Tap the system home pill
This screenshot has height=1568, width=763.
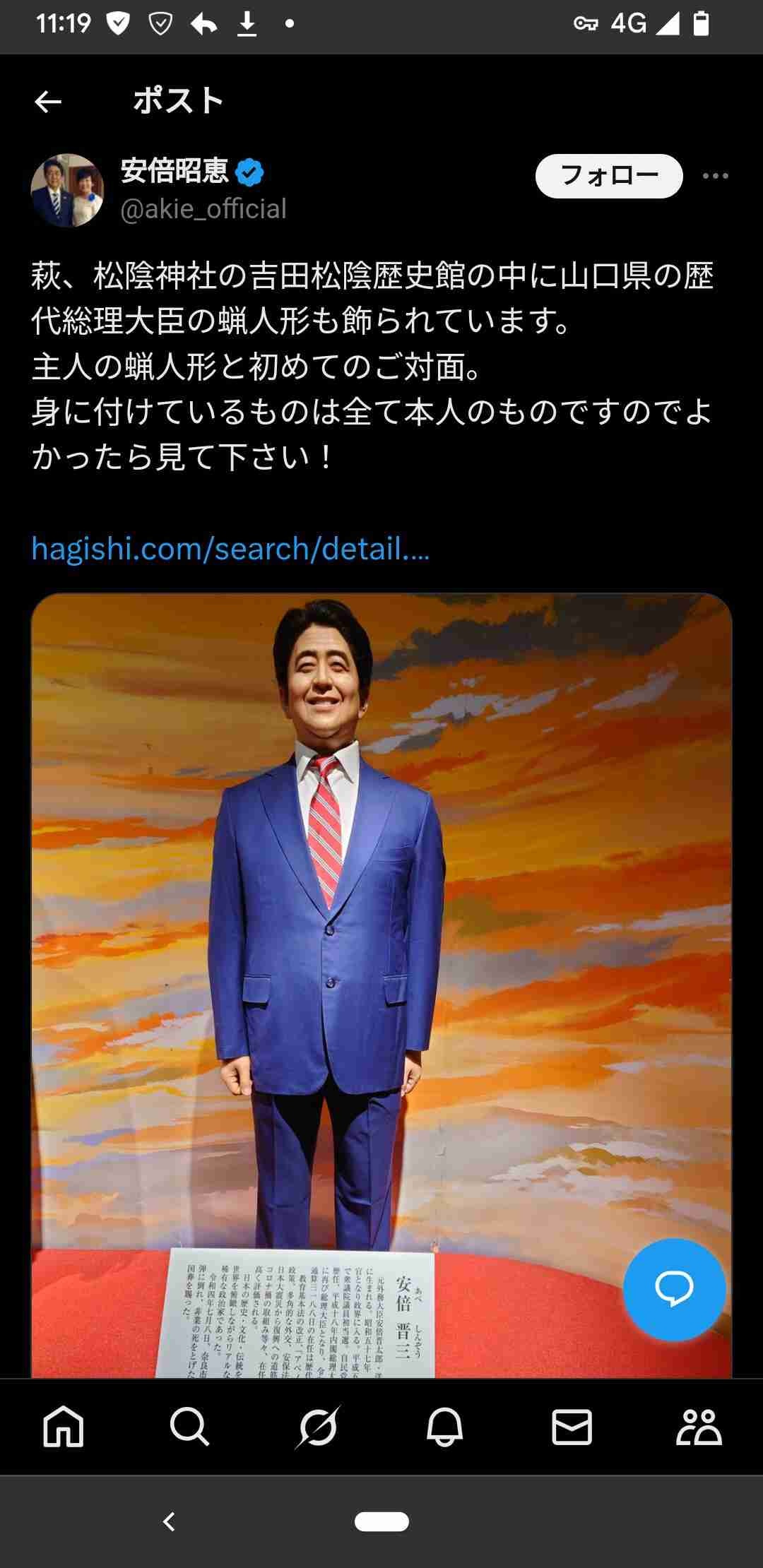(x=381, y=1521)
